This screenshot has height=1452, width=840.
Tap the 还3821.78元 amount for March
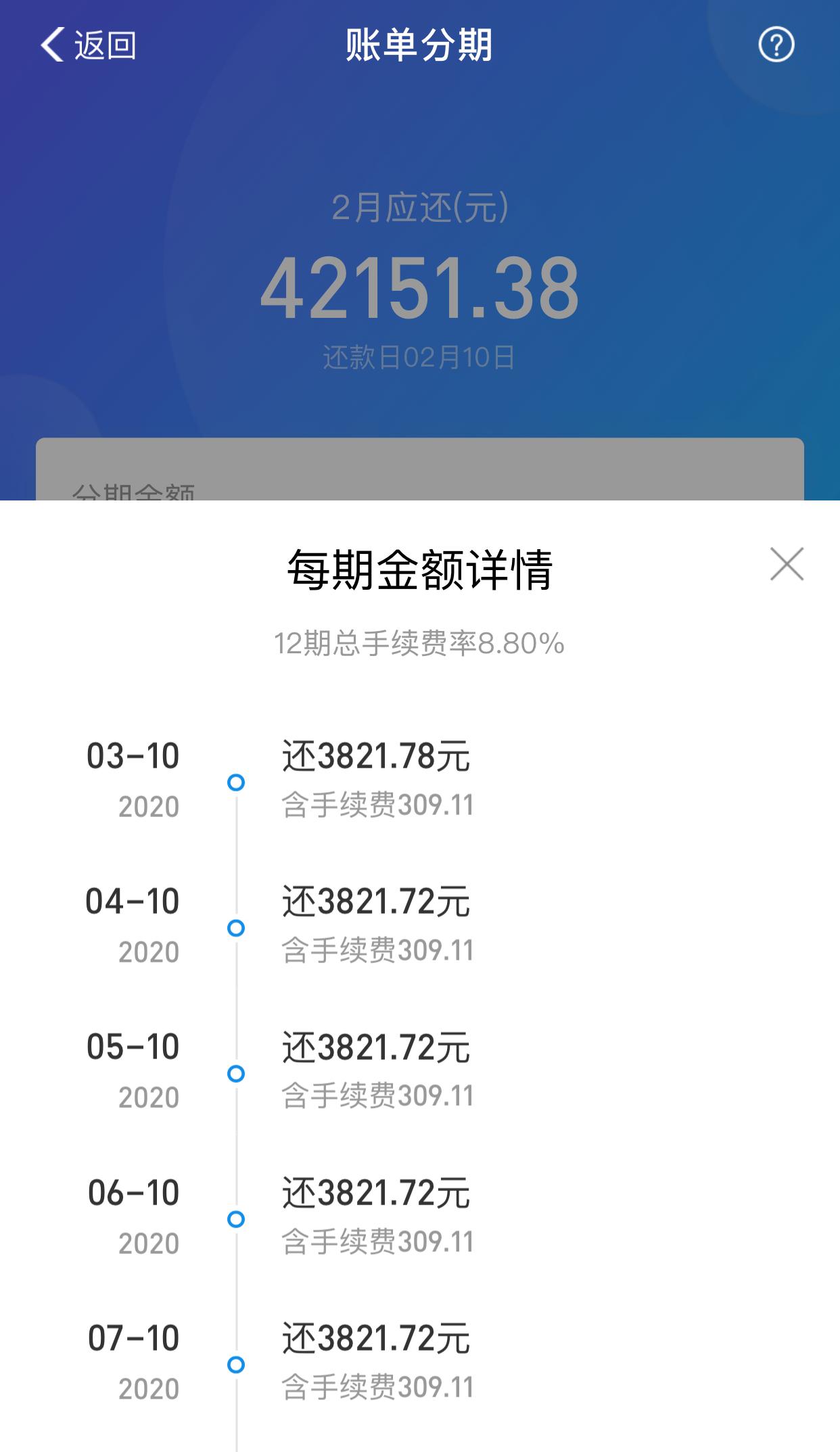coord(376,759)
